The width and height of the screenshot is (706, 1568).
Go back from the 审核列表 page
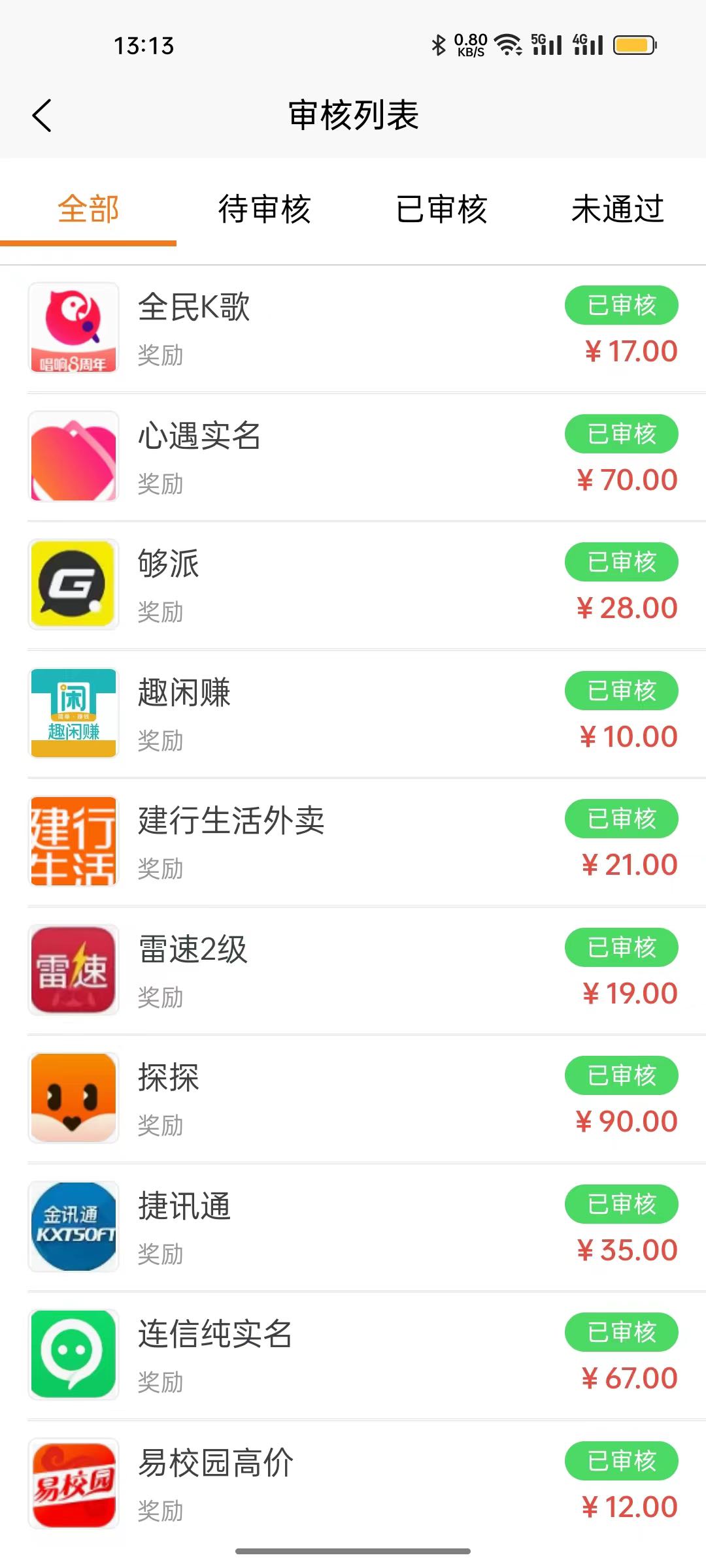point(42,116)
